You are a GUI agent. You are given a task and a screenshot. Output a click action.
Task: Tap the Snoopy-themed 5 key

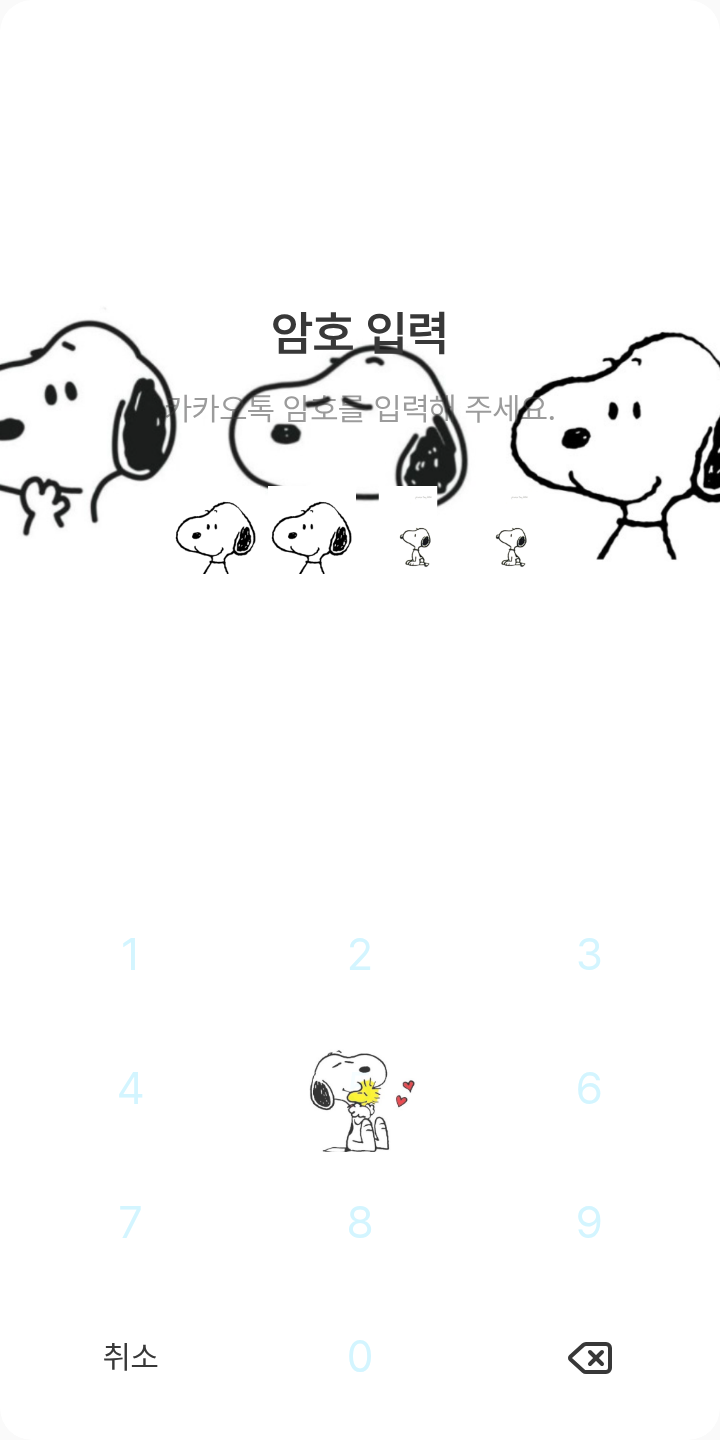pyautogui.click(x=360, y=1100)
